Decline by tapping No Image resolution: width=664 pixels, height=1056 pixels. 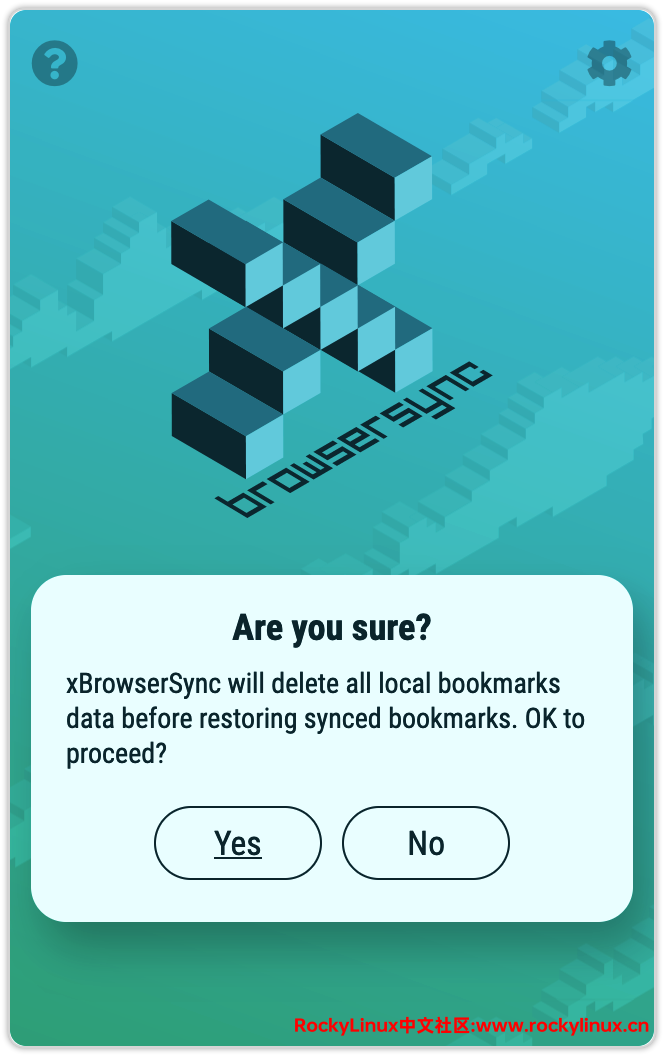426,843
